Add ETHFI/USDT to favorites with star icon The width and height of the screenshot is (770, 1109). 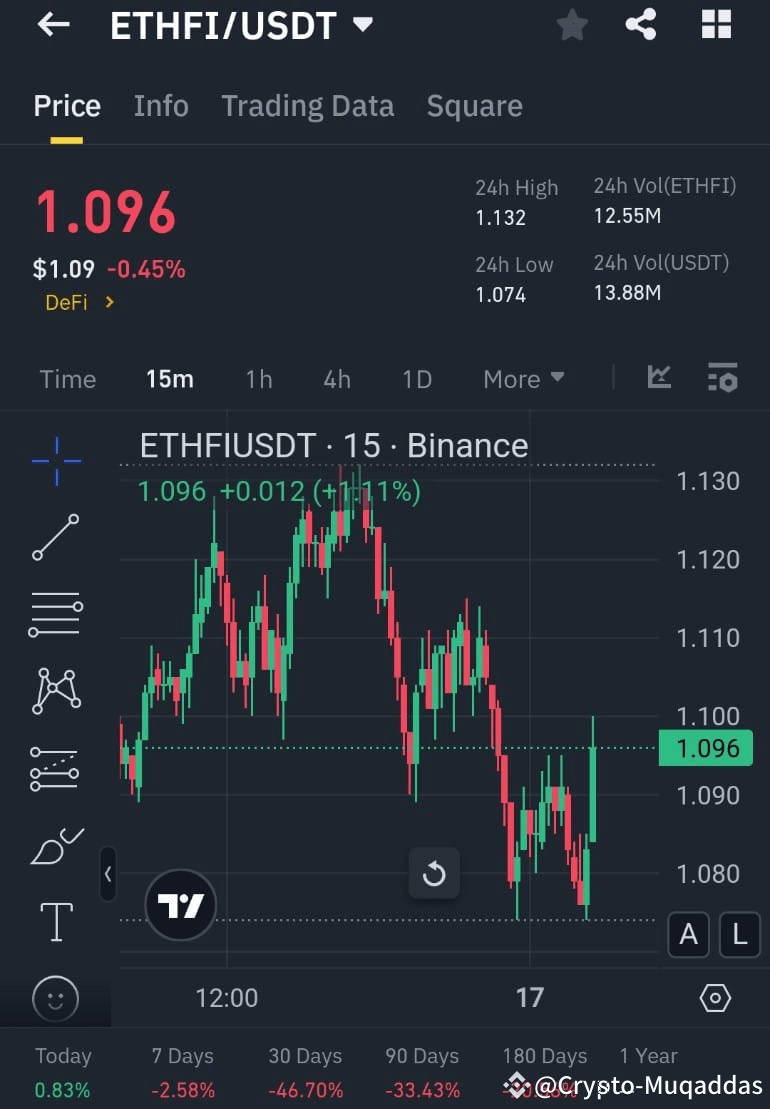572,25
